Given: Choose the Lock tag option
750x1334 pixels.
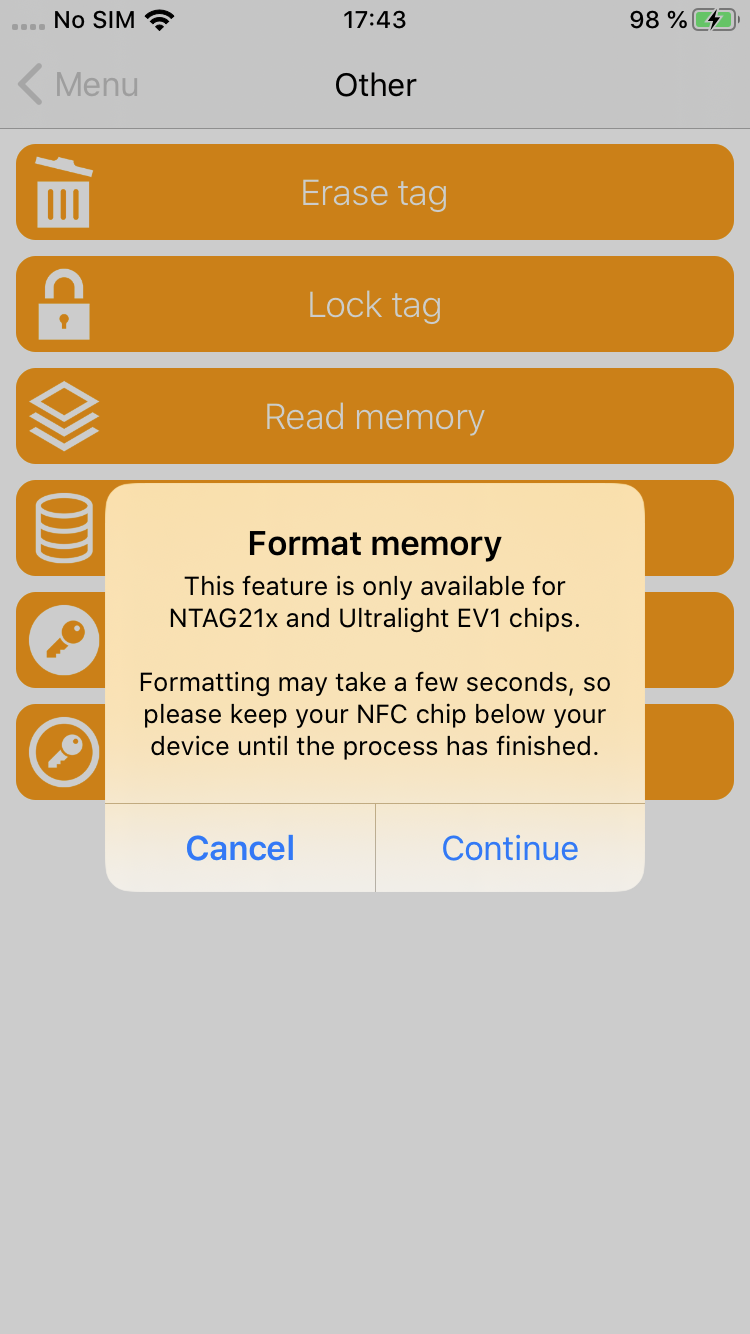Looking at the screenshot, I should click(375, 305).
